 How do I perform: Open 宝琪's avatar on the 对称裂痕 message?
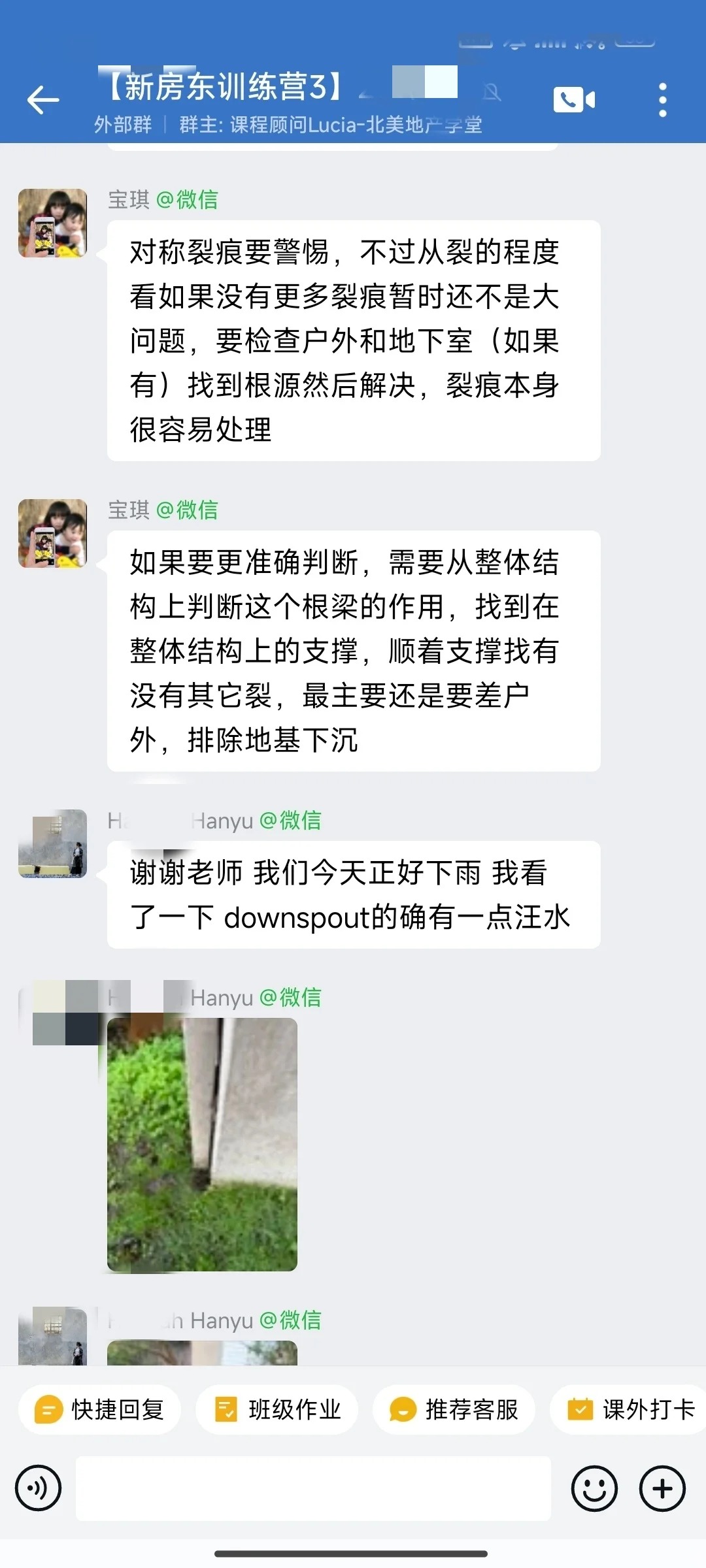(52, 223)
